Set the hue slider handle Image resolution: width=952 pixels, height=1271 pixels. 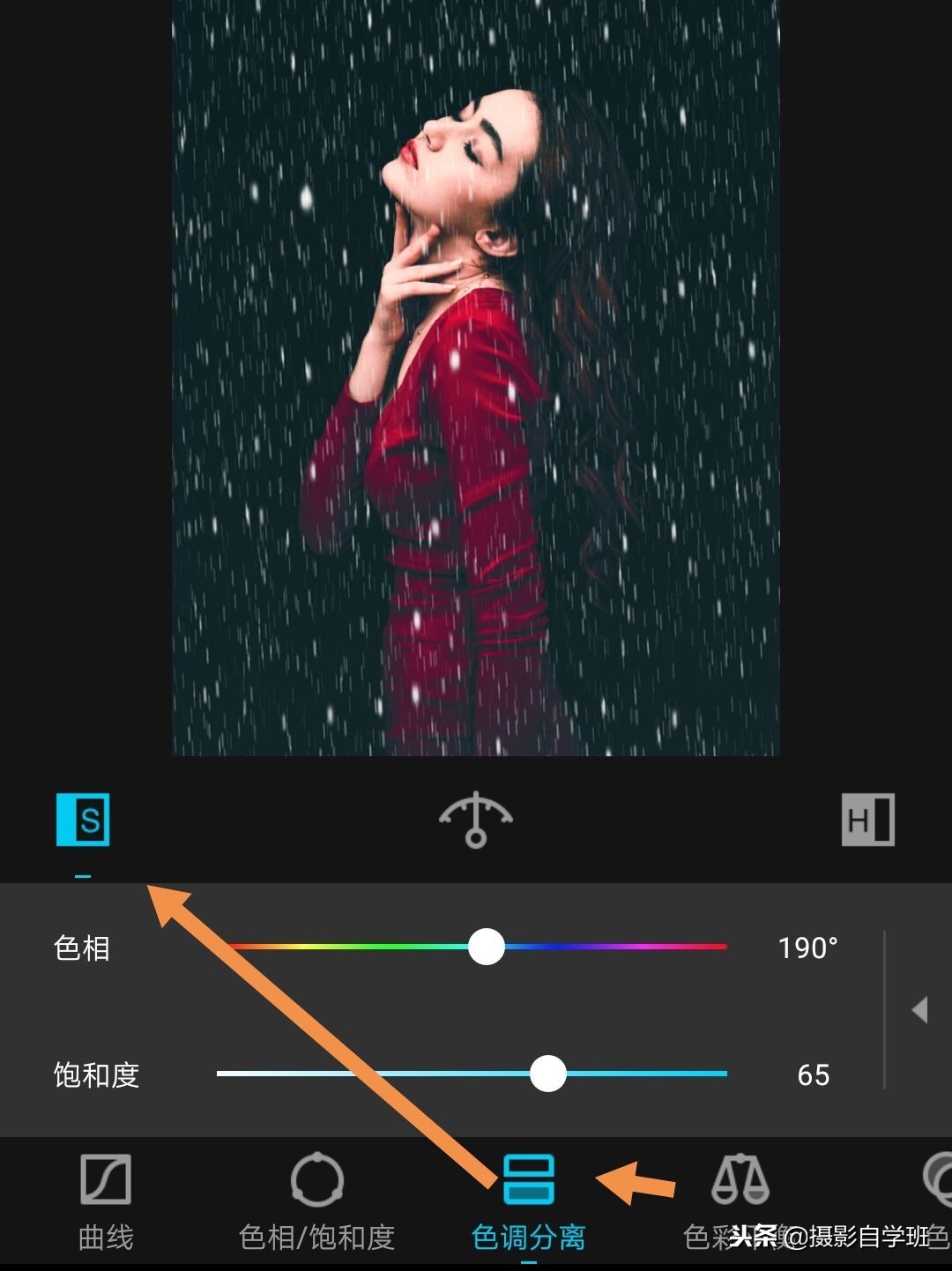486,948
